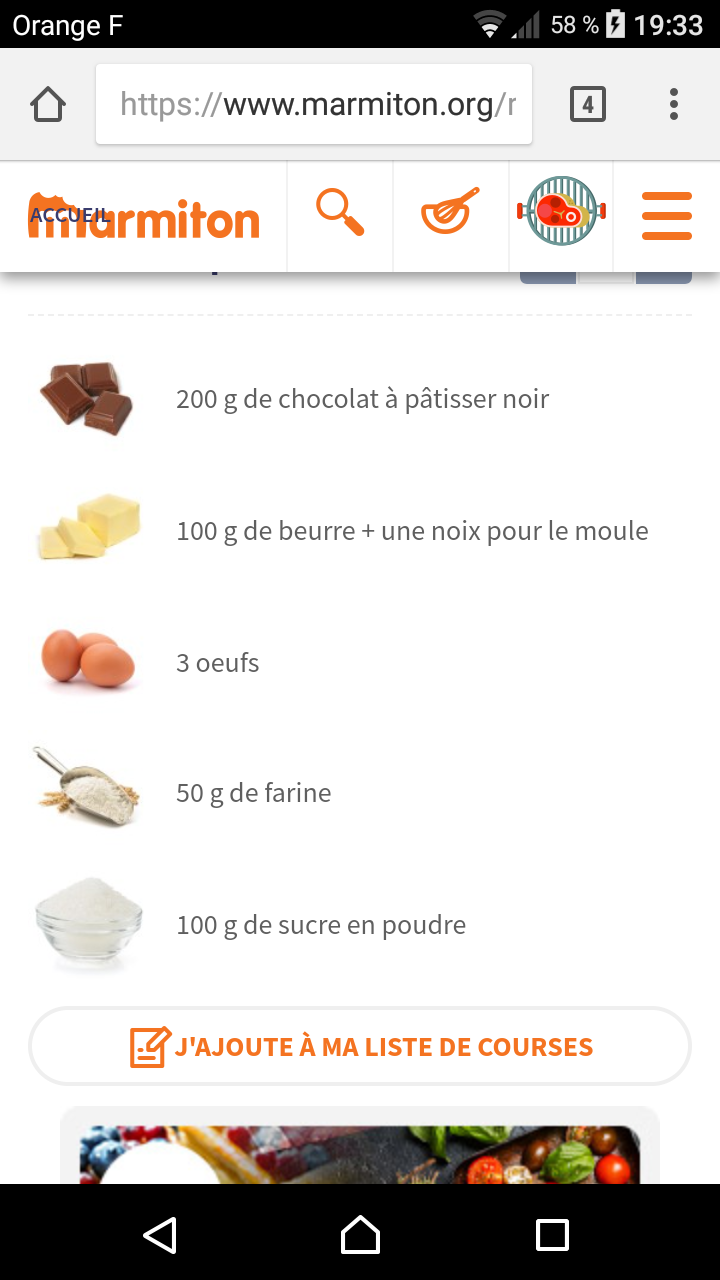
Task: Open the browser overflow menu
Action: 674,104
